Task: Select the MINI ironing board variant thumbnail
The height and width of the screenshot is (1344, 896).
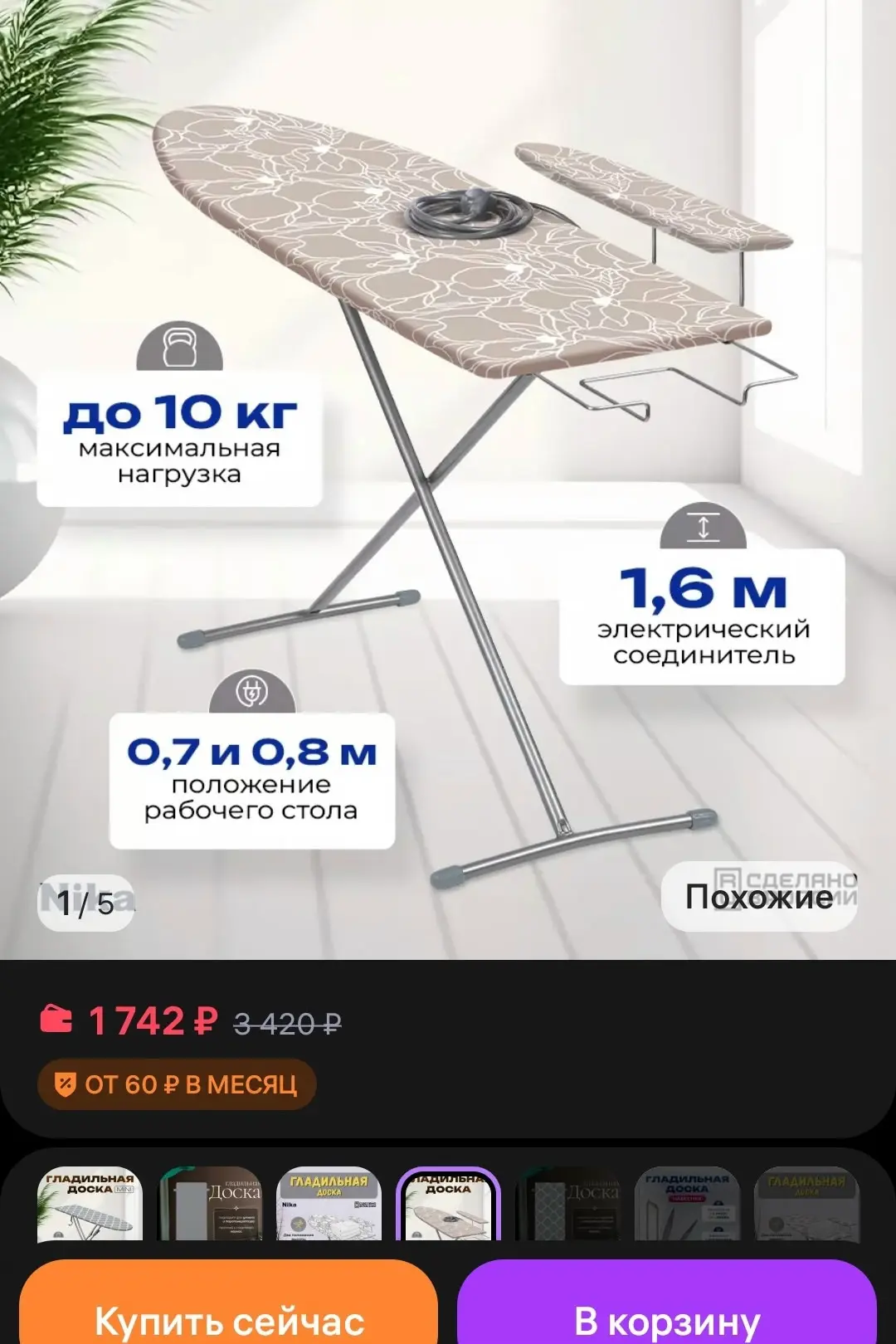Action: click(90, 1204)
